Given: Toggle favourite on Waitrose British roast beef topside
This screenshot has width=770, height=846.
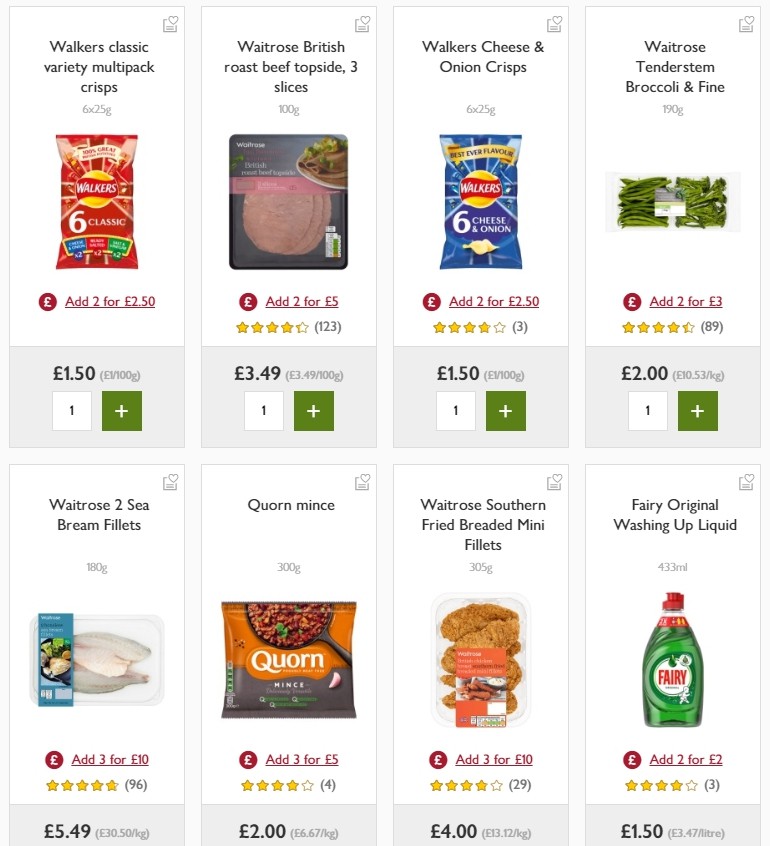Looking at the screenshot, I should coord(361,23).
